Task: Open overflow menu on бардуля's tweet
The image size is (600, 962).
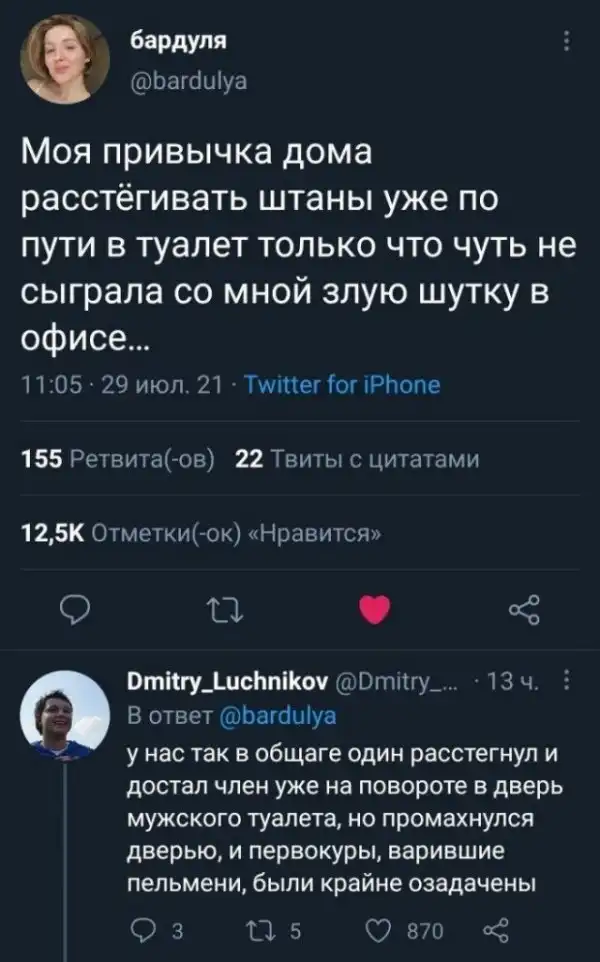Action: (x=567, y=42)
